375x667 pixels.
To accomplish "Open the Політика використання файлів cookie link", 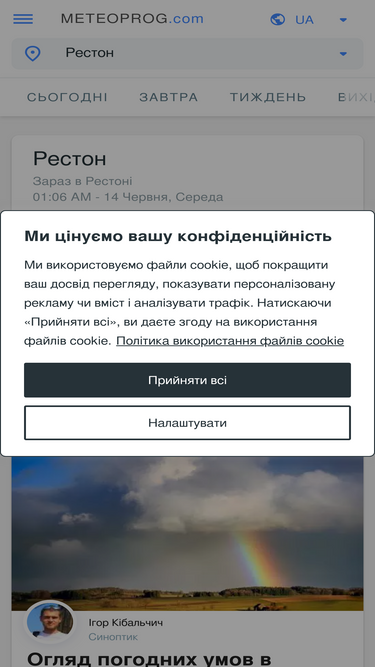I will [x=230, y=341].
